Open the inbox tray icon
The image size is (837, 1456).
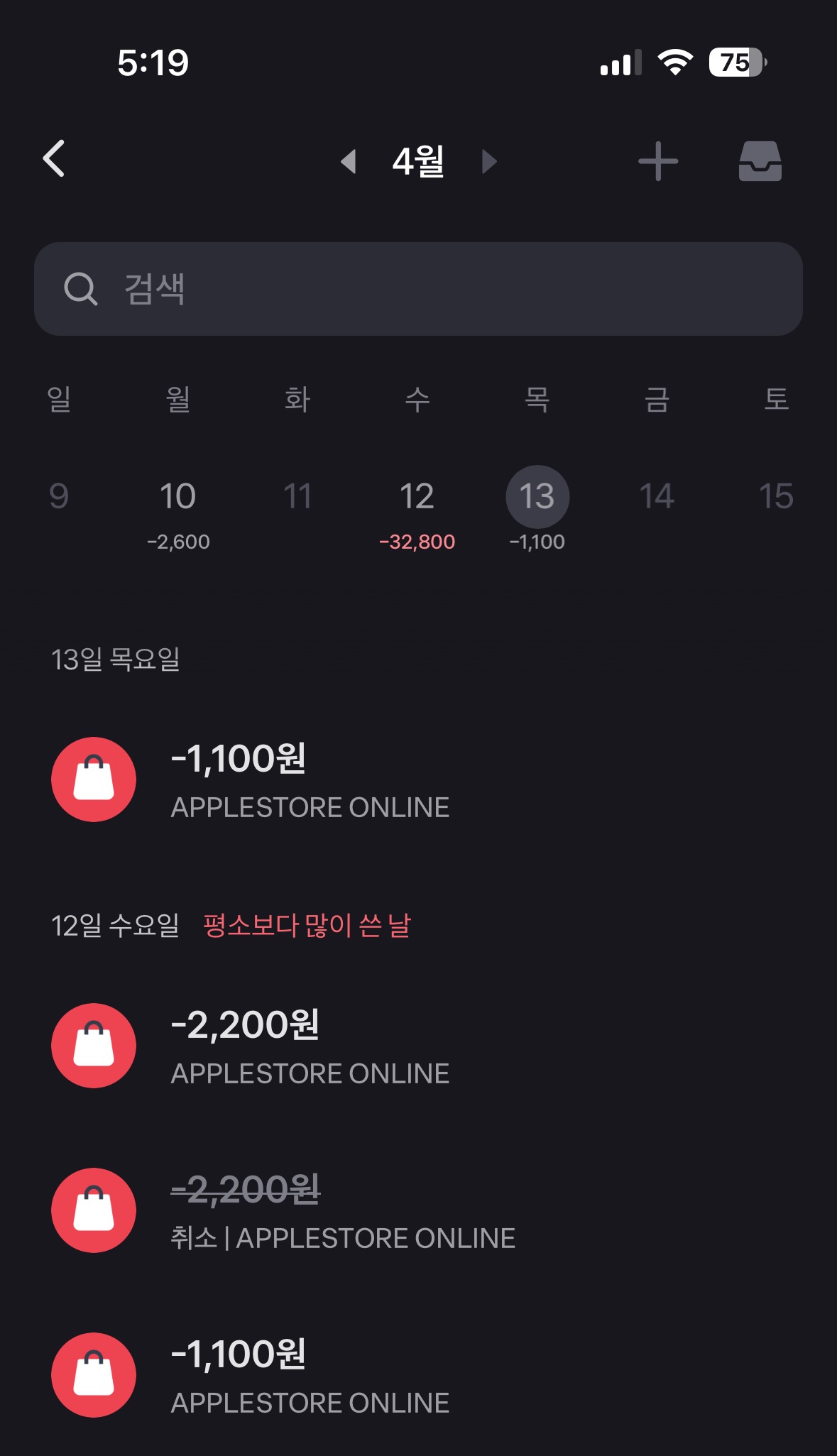tap(760, 161)
